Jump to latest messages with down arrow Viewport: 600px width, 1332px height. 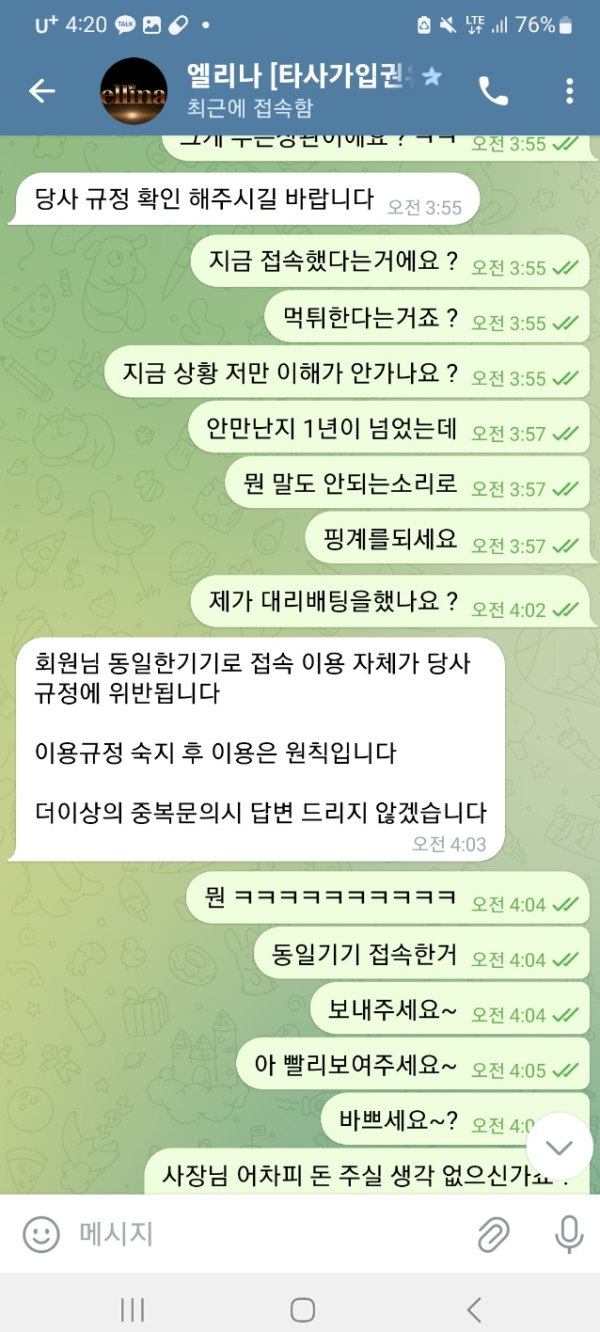[x=559, y=1147]
